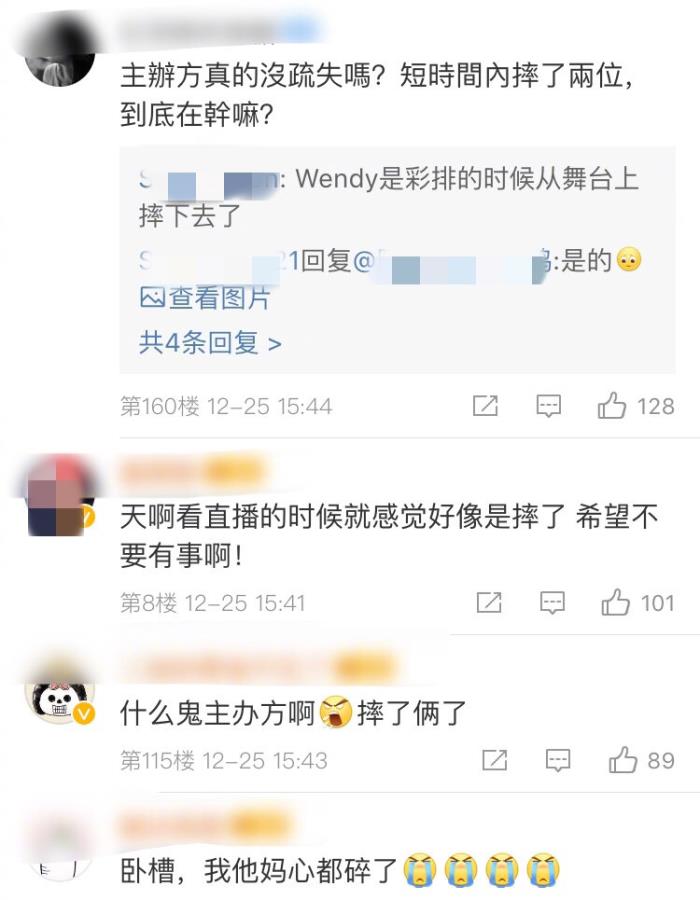Open the 查看图片 image link
The height and width of the screenshot is (900, 700).
pos(205,298)
